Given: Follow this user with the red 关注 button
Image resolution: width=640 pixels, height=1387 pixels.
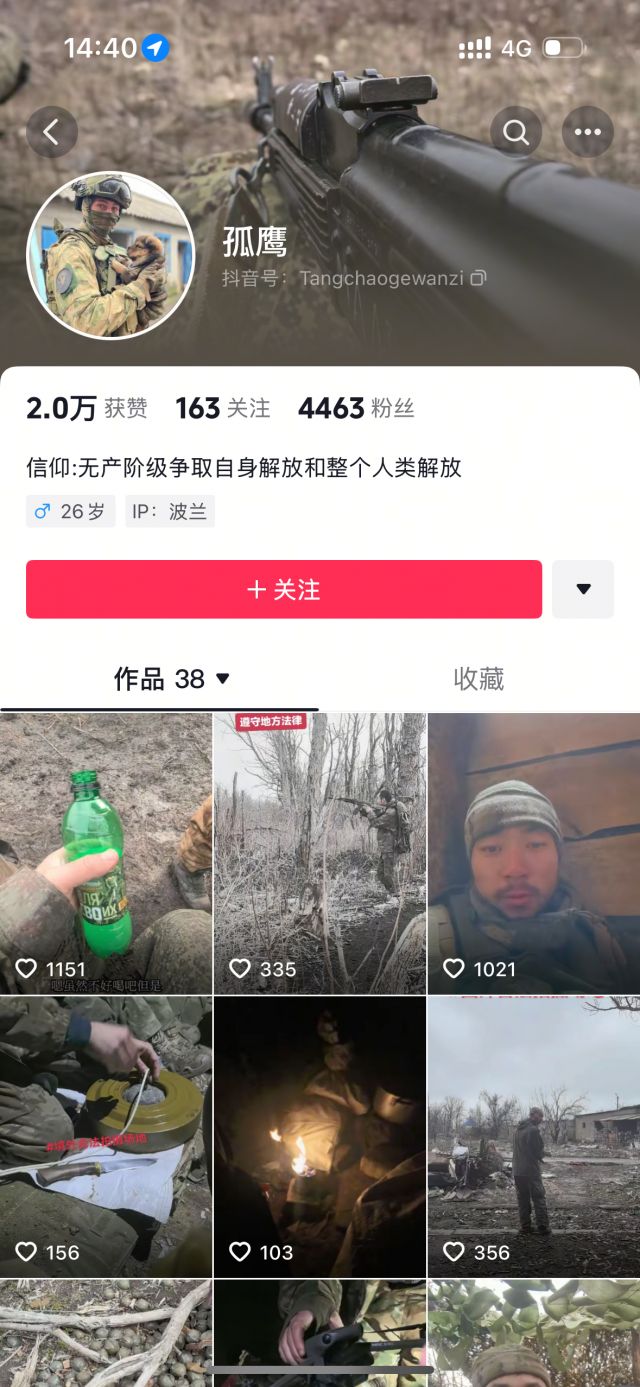Looking at the screenshot, I should click(x=284, y=589).
